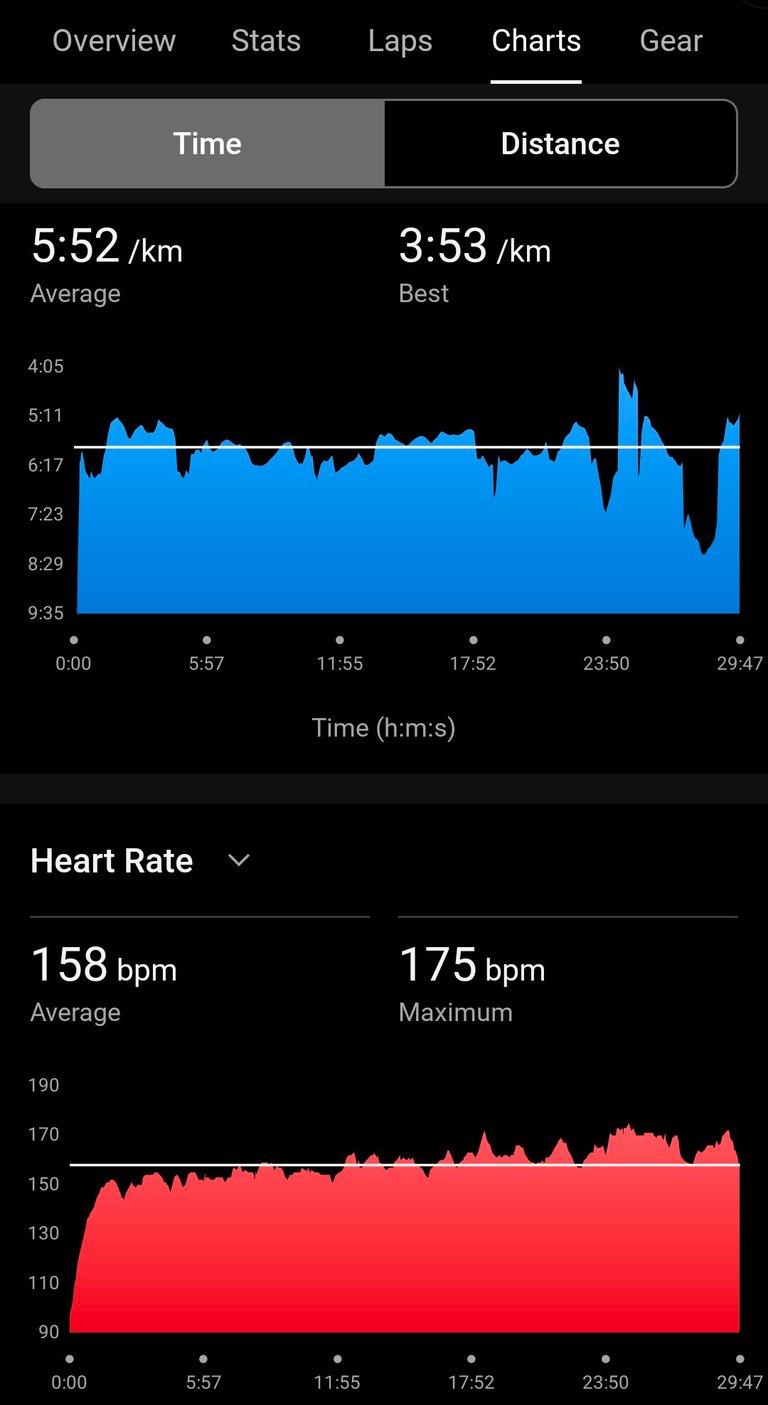
Task: Go to the Gear tab
Action: [x=671, y=41]
